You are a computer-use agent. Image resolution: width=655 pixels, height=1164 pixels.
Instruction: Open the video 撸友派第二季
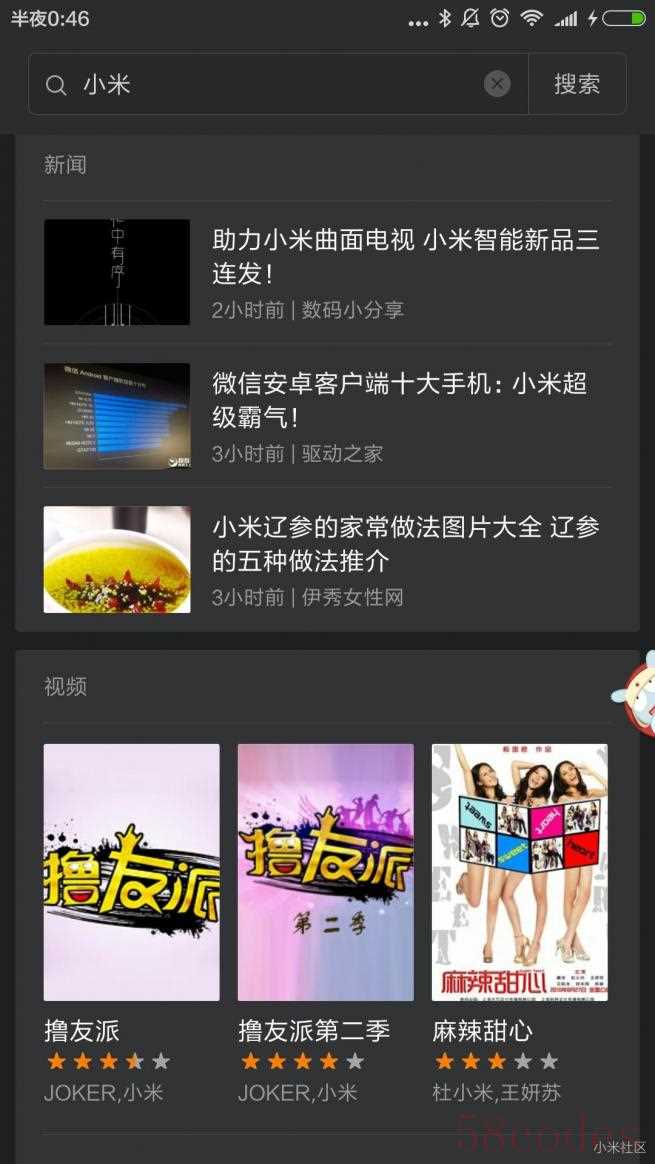[x=325, y=872]
